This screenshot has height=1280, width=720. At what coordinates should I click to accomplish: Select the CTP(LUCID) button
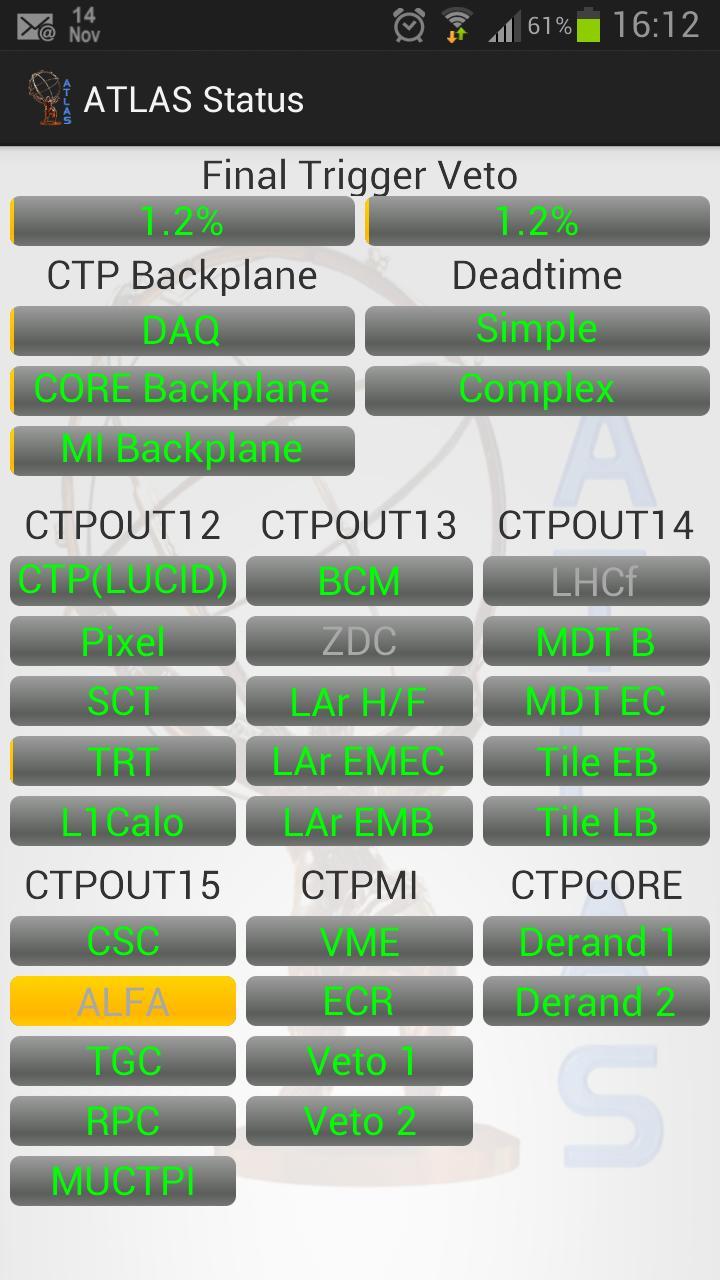[123, 581]
